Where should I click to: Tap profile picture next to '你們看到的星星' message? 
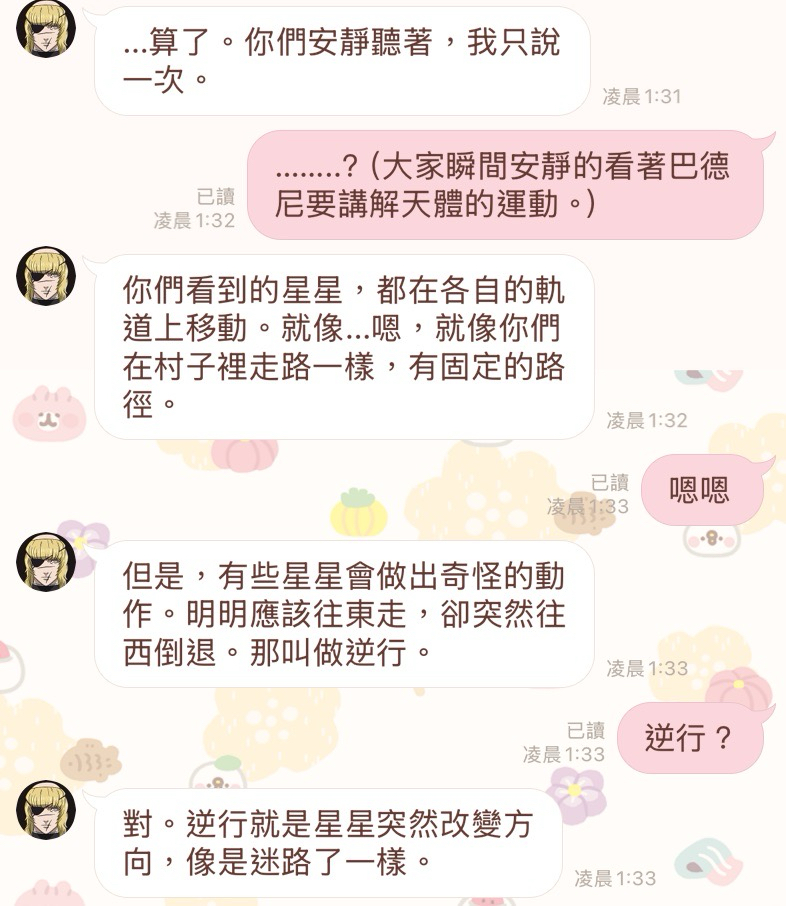(x=46, y=275)
